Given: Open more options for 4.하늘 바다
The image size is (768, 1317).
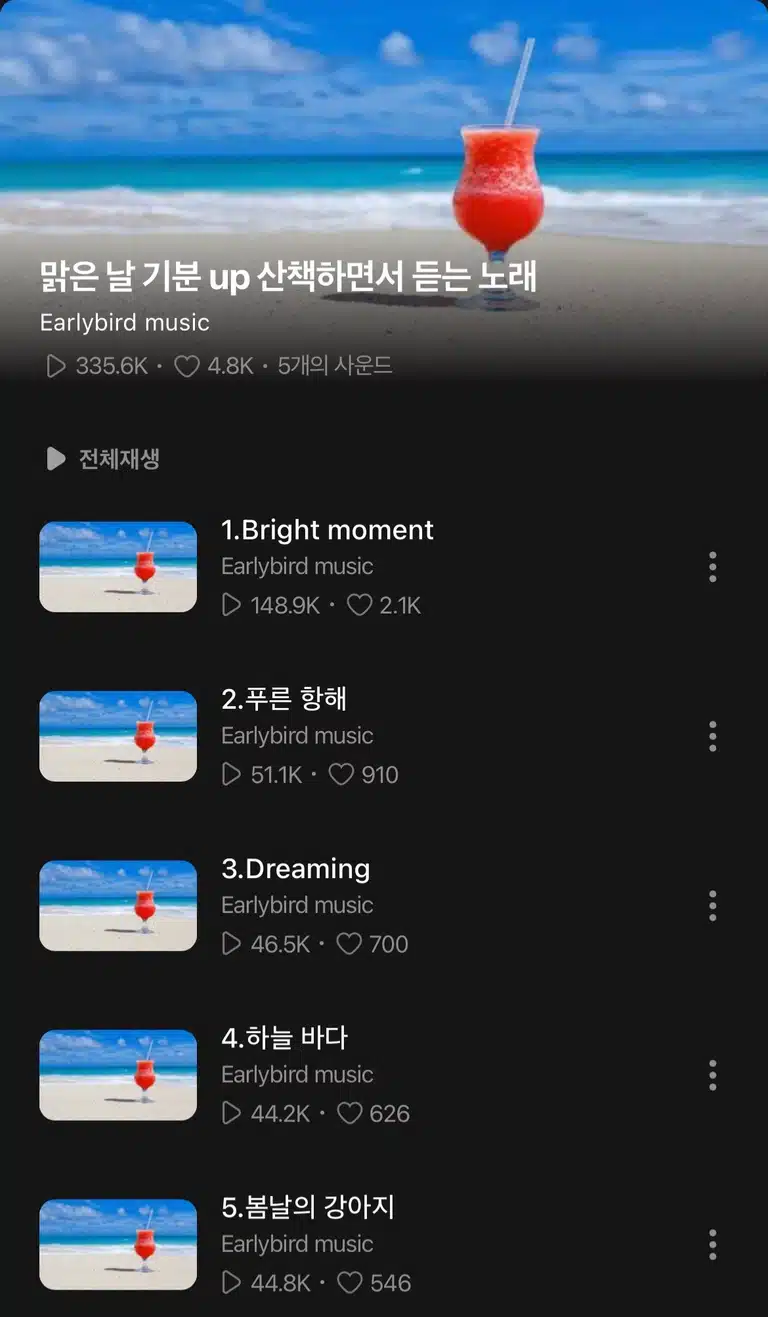Looking at the screenshot, I should coord(712,1075).
